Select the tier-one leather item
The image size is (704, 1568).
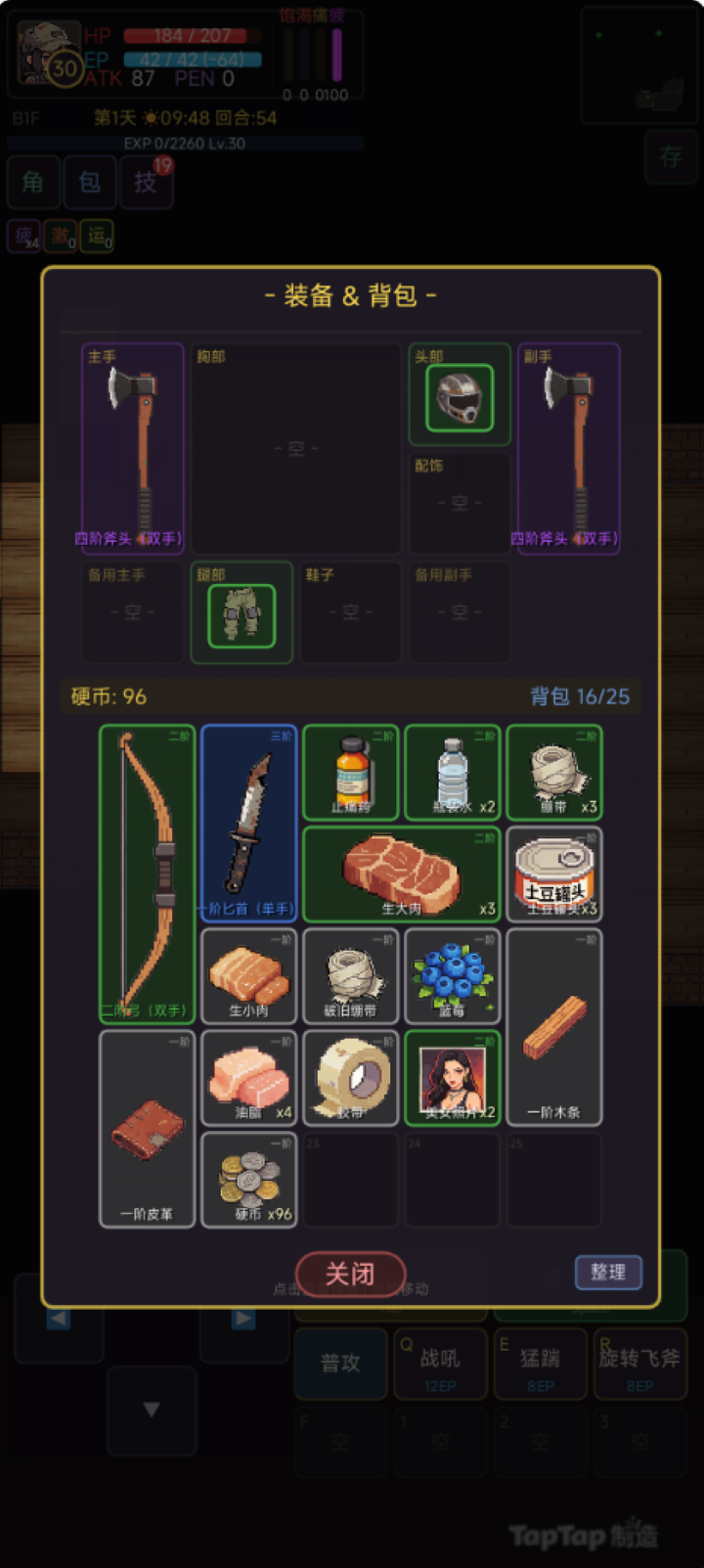point(147,1128)
